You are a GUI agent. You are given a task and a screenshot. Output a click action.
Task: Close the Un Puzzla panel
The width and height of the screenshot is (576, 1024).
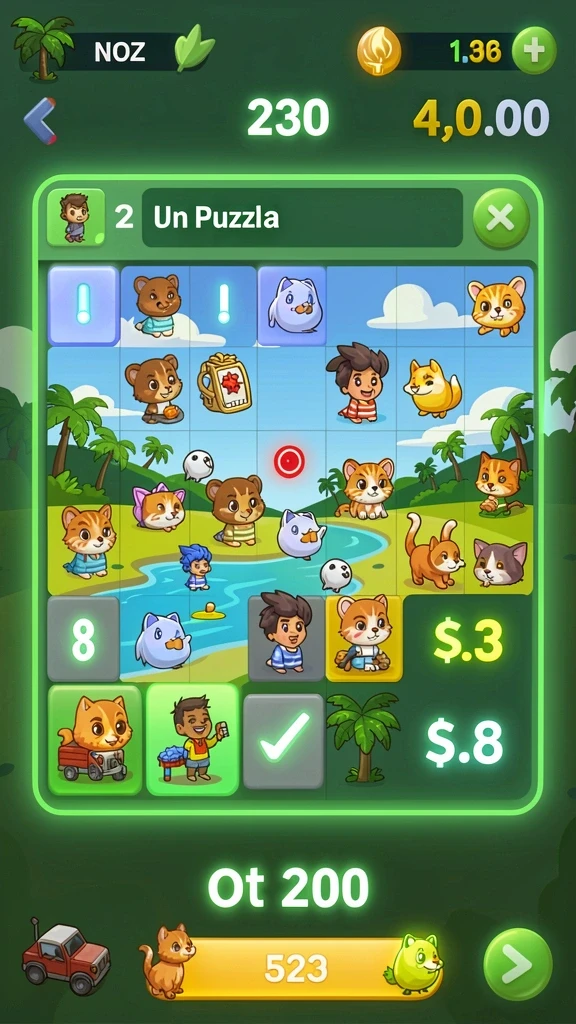pyautogui.click(x=501, y=218)
